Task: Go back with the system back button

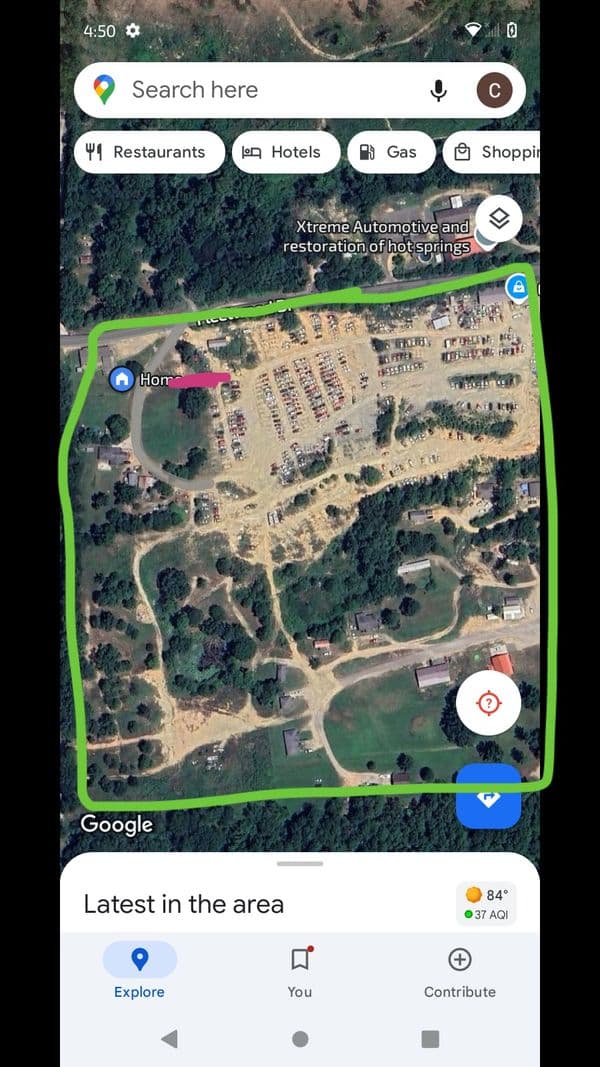Action: coord(169,1039)
